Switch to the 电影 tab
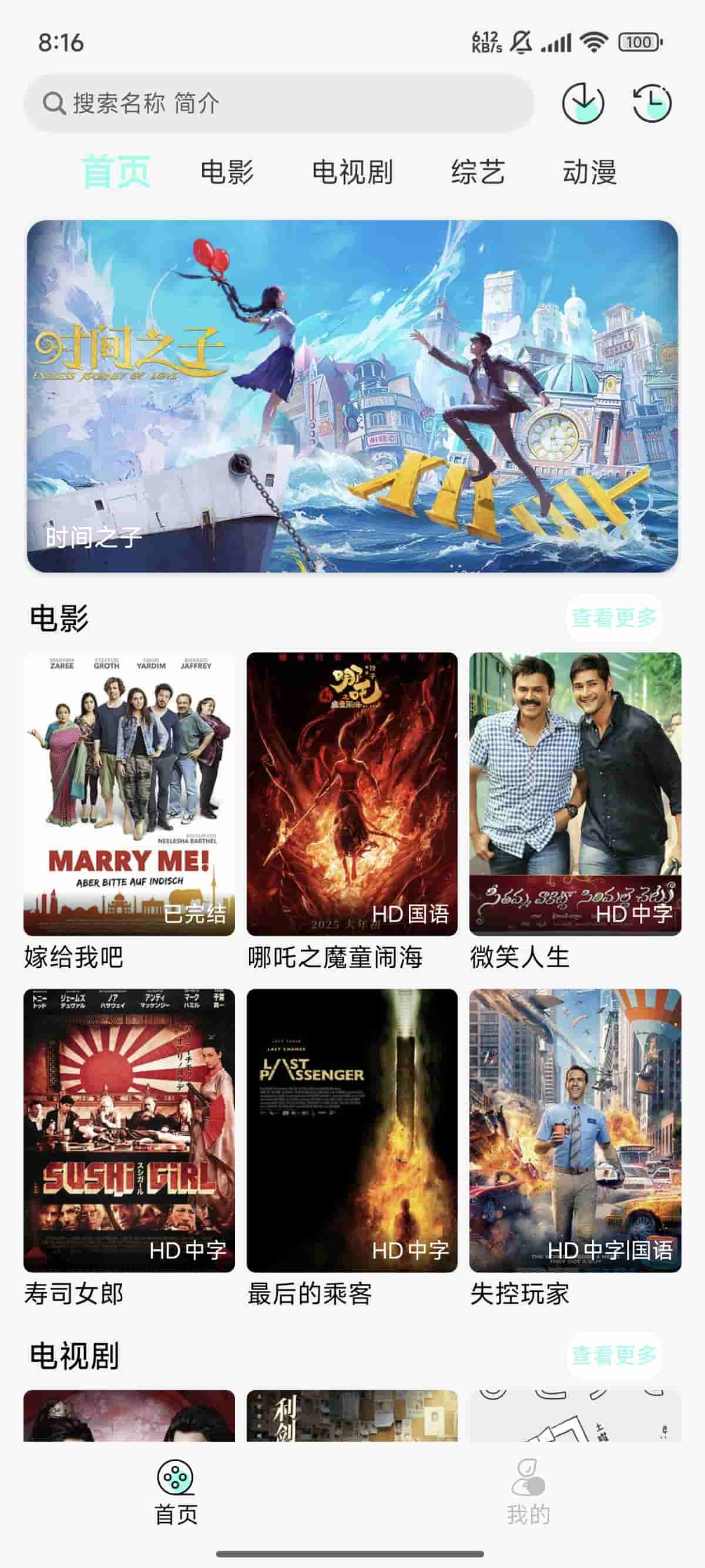 tap(229, 172)
